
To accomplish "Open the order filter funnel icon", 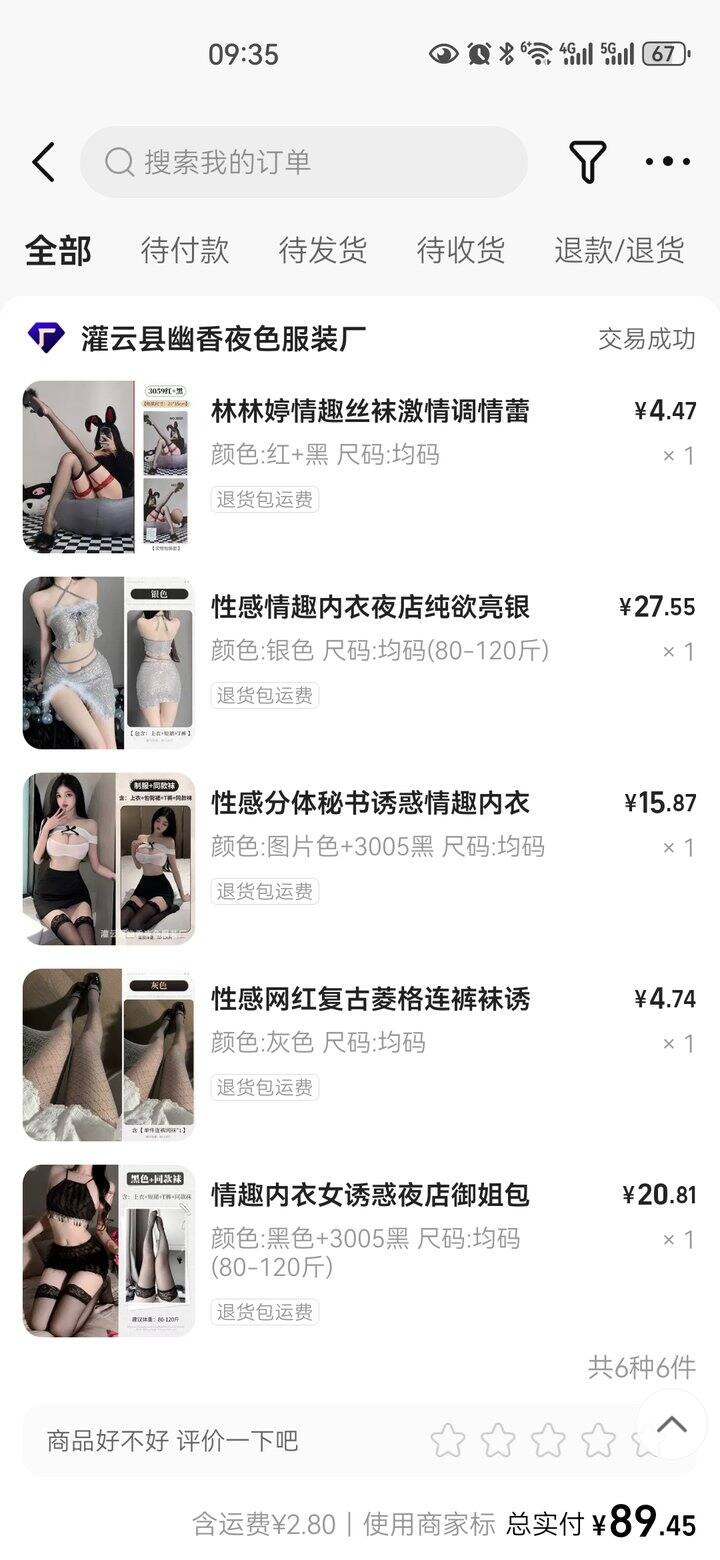I will (588, 162).
